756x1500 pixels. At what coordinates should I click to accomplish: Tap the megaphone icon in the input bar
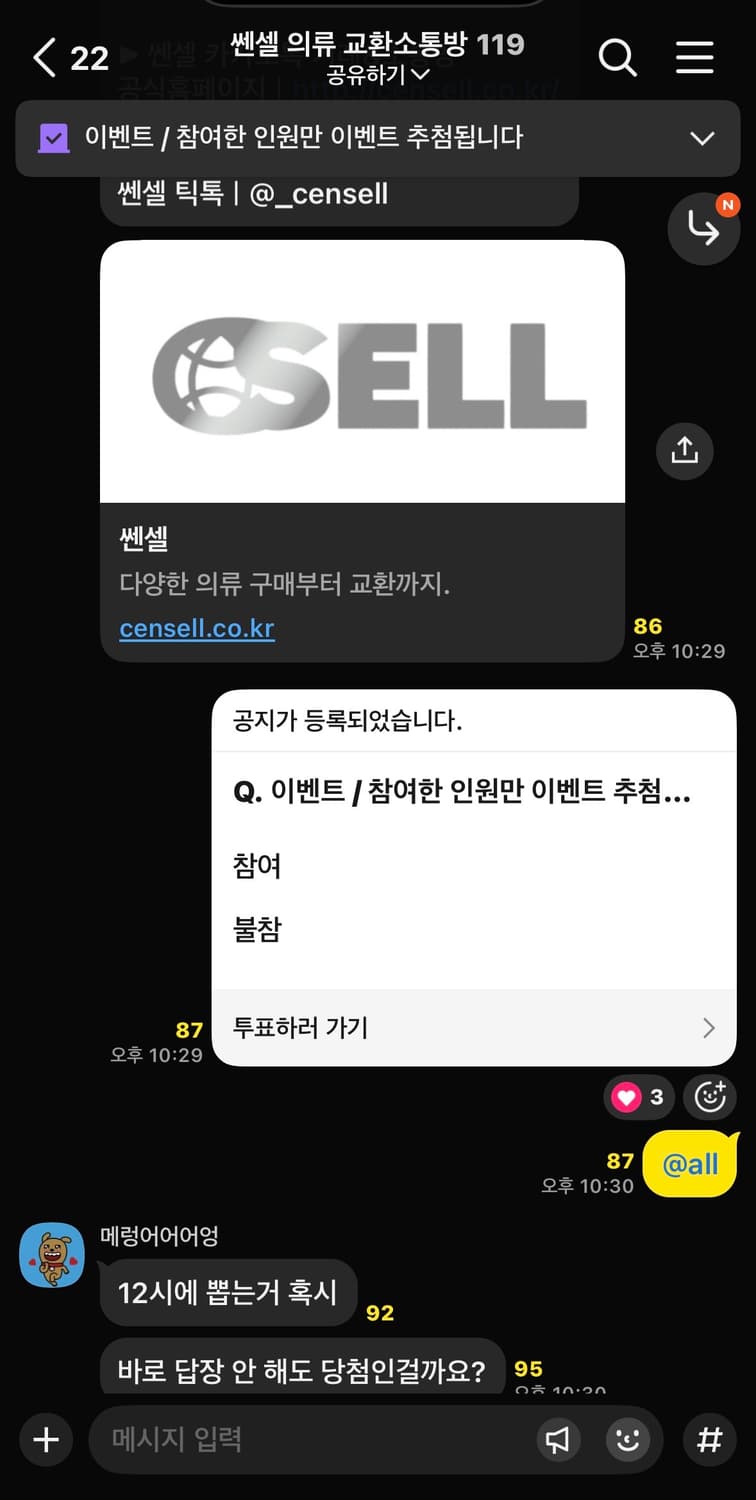[558, 1440]
